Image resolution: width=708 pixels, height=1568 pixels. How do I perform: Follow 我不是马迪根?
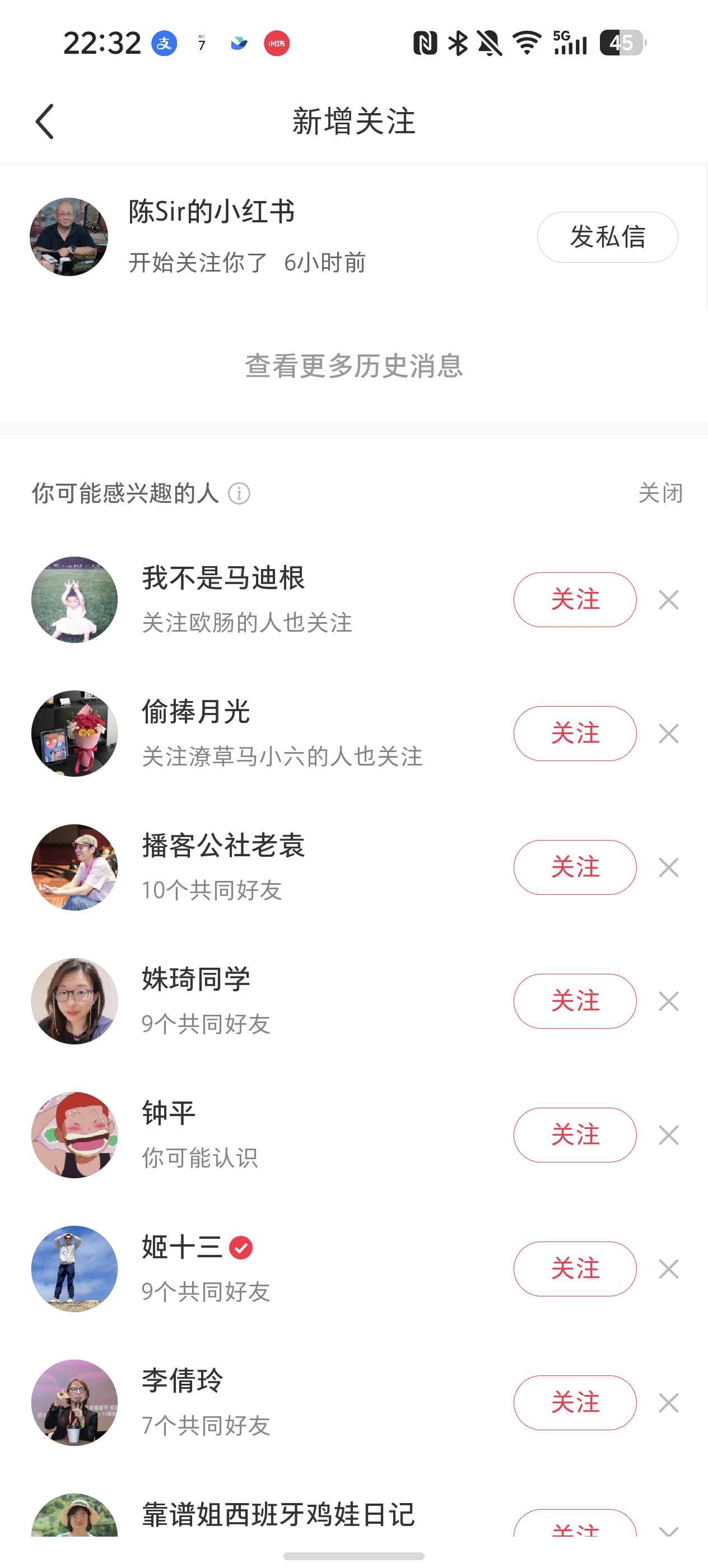coord(574,600)
